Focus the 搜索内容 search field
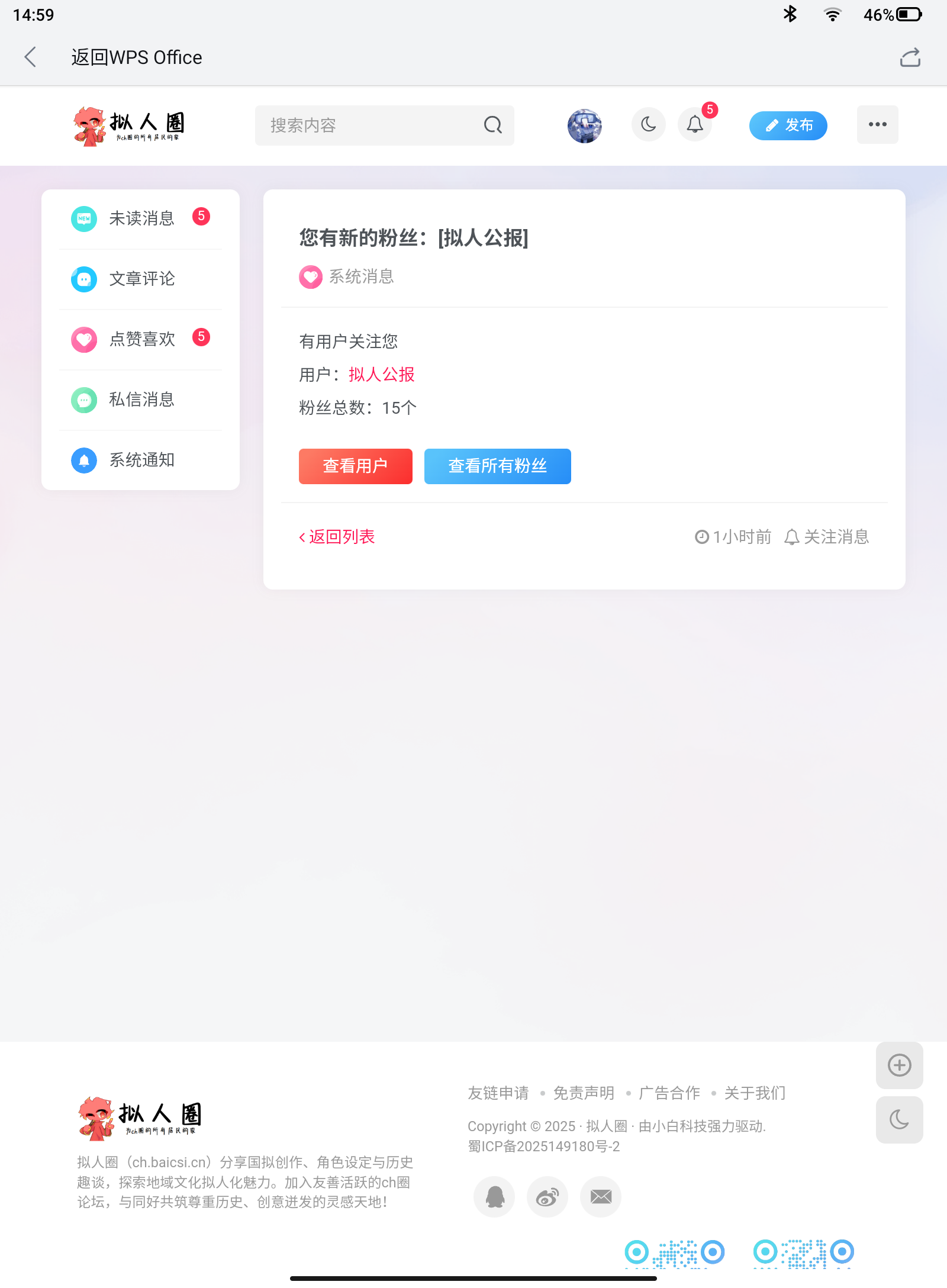 pyautogui.click(x=373, y=125)
